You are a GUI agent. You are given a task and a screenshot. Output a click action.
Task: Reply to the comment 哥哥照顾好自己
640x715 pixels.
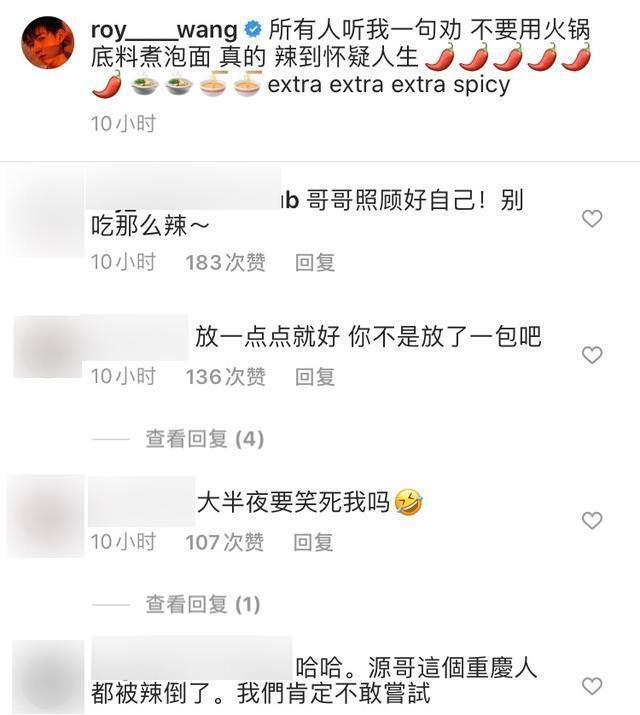tap(314, 262)
